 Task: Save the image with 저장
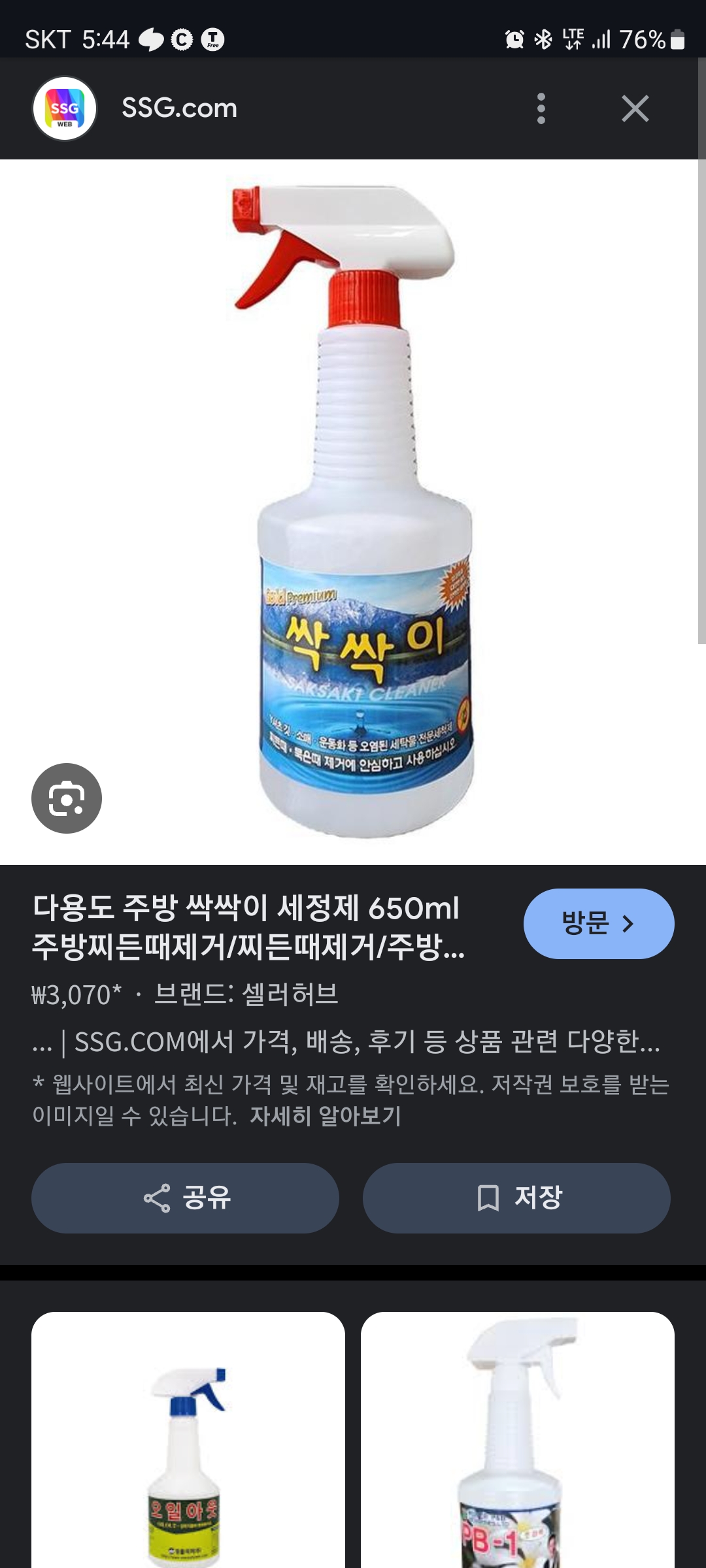pos(516,1198)
